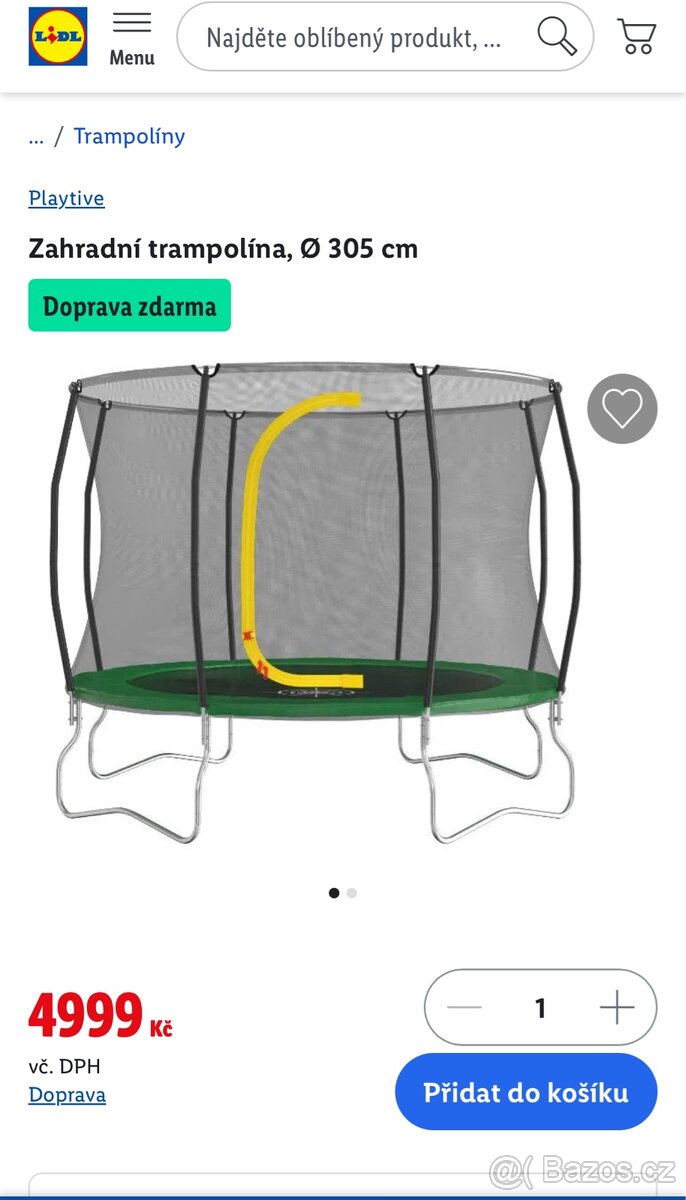686x1200 pixels.
Task: Increase quantity with plus button
Action: [x=617, y=1007]
